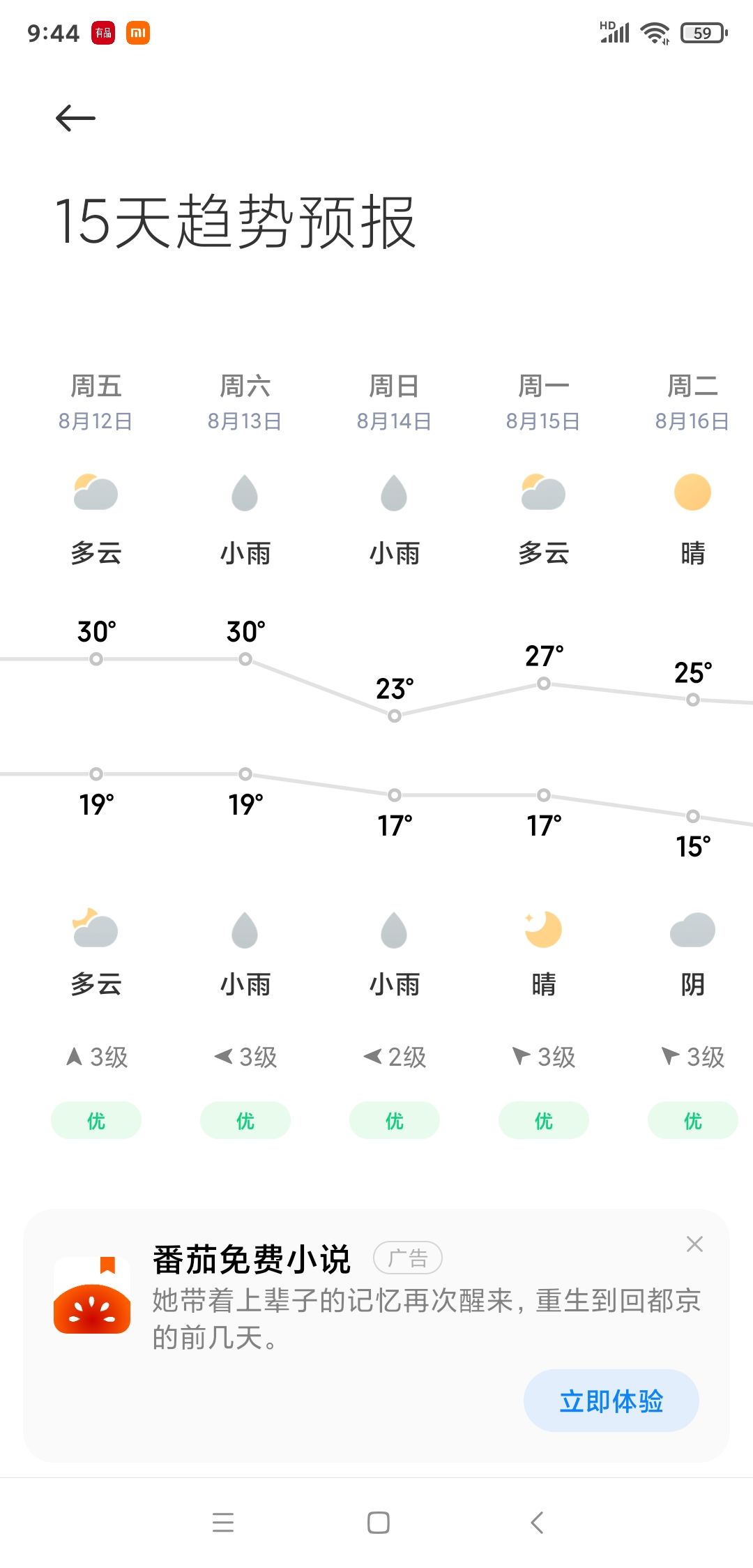Go back using the top-left arrow
This screenshot has height=1568, width=753.
[75, 118]
